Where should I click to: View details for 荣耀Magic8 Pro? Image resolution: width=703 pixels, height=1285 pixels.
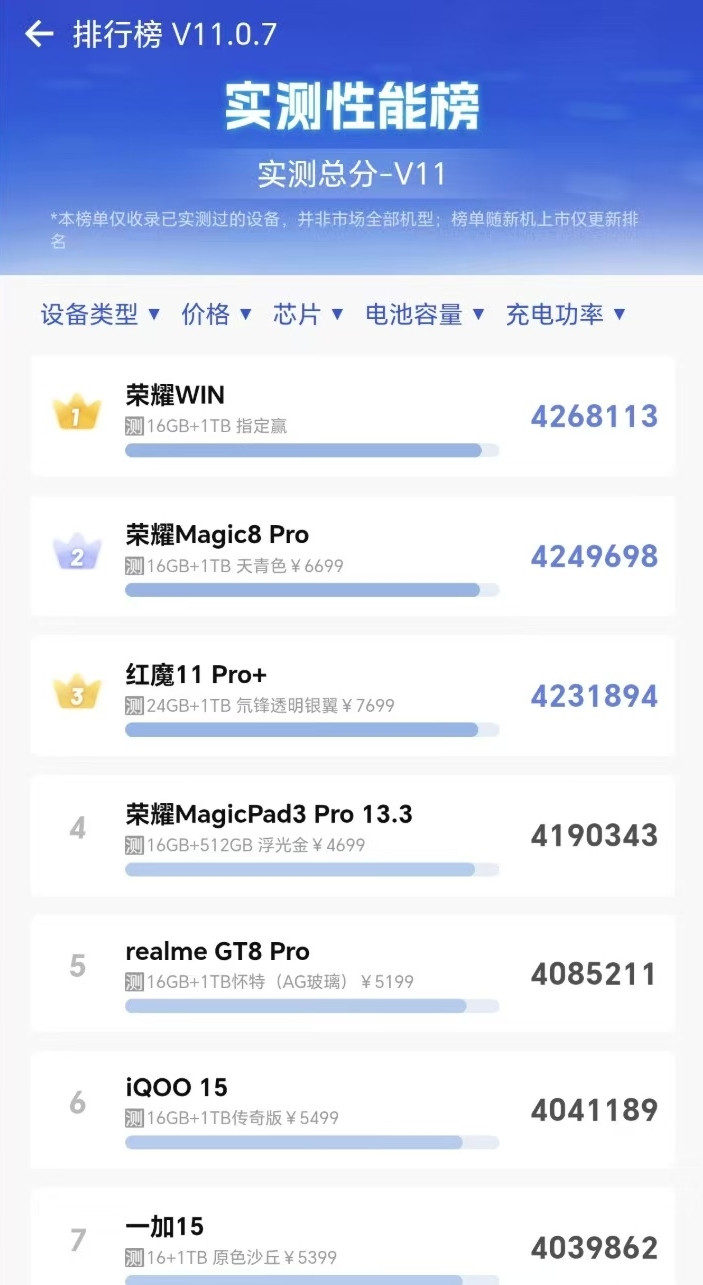[x=352, y=556]
